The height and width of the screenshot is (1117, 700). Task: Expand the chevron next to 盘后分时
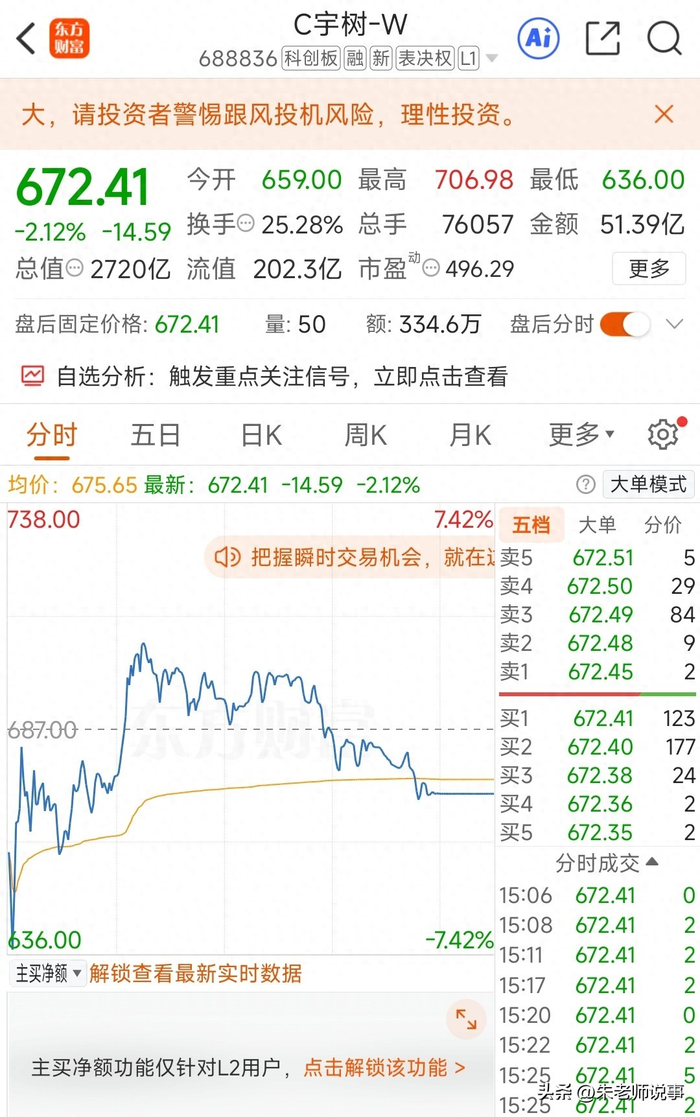click(x=674, y=325)
